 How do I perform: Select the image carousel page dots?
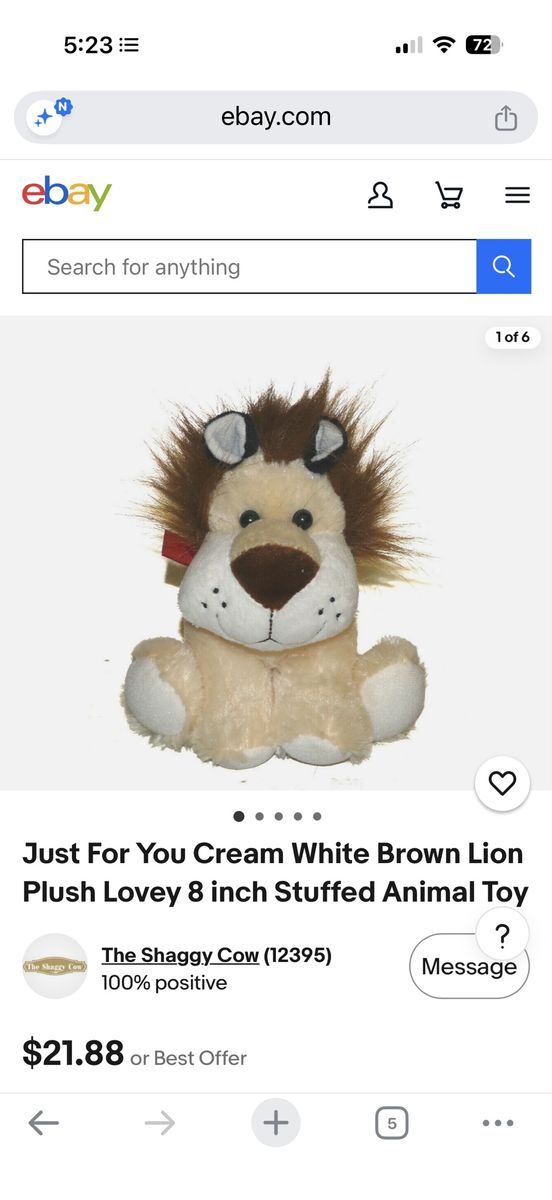click(x=277, y=816)
